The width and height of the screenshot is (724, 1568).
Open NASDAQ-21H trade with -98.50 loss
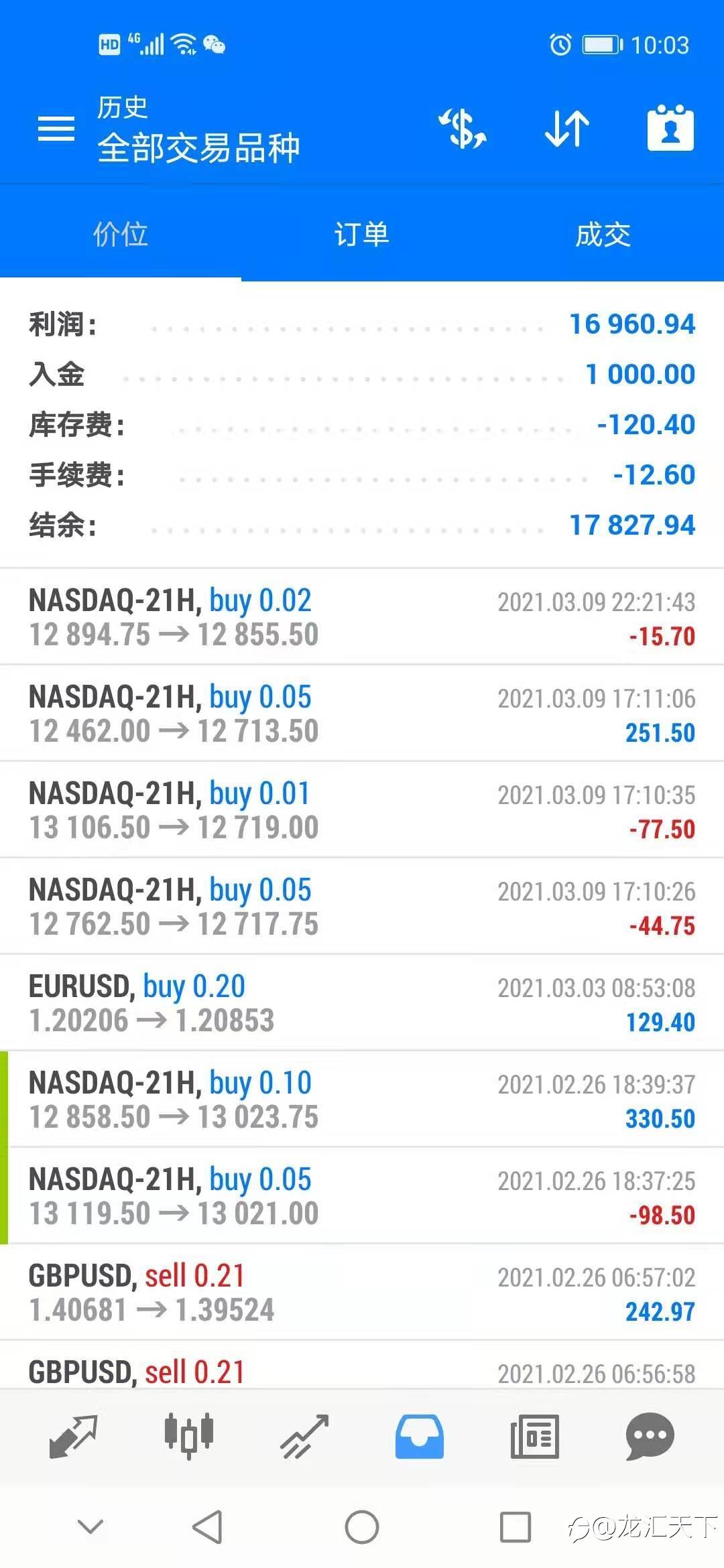(x=362, y=1196)
